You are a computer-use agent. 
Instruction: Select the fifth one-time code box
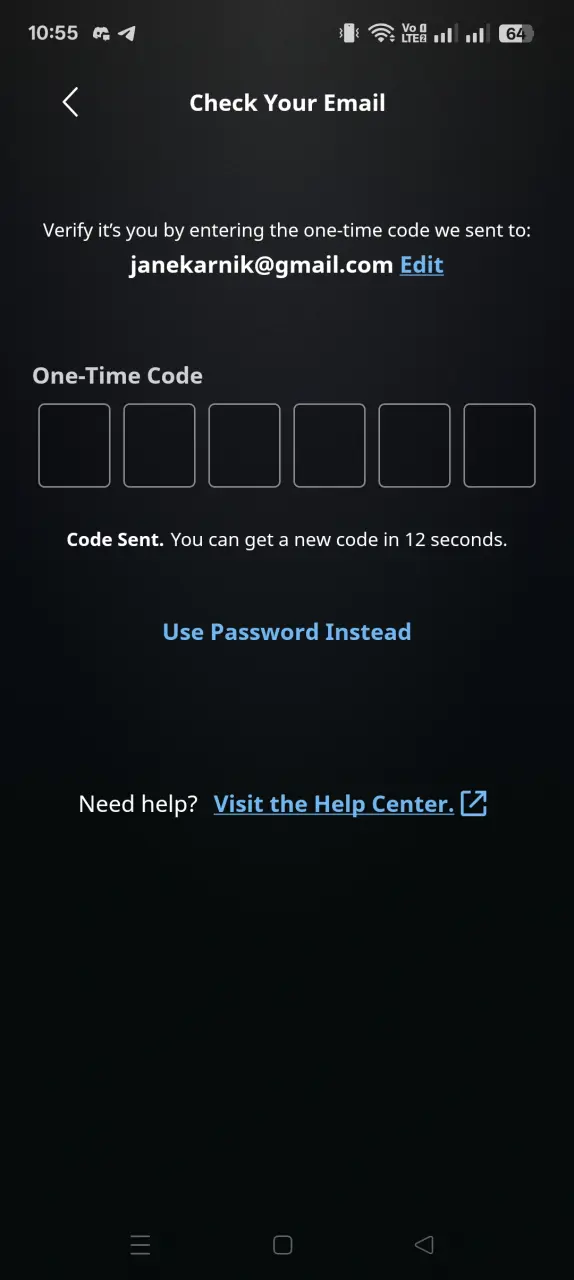point(414,446)
